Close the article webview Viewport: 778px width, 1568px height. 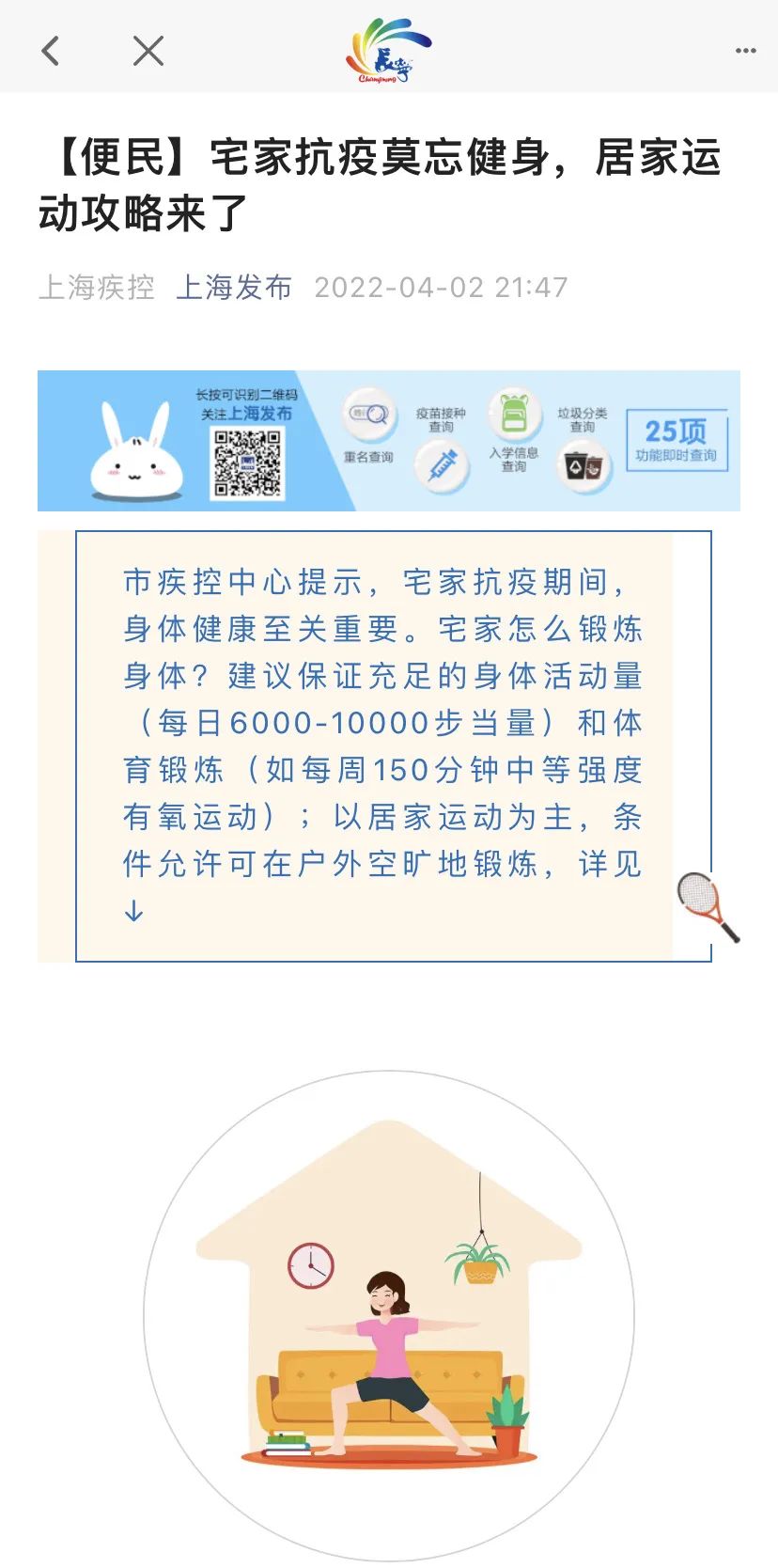click(x=148, y=51)
